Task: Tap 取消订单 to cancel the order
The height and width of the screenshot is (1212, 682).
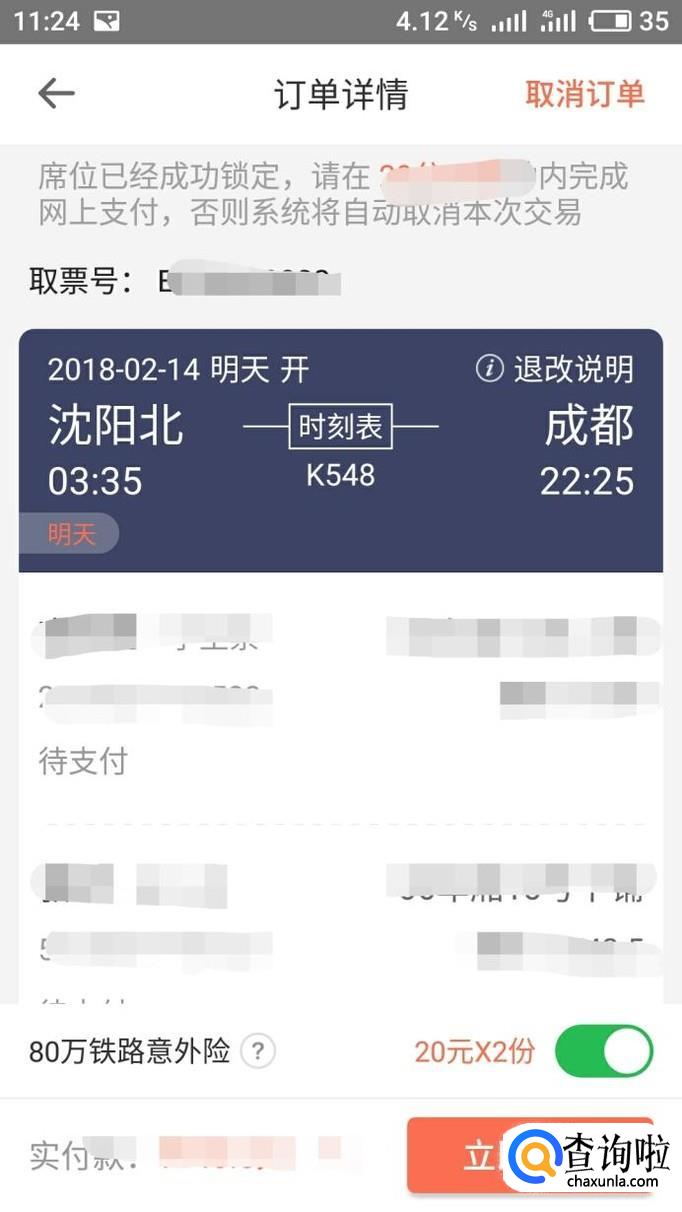Action: coord(585,95)
